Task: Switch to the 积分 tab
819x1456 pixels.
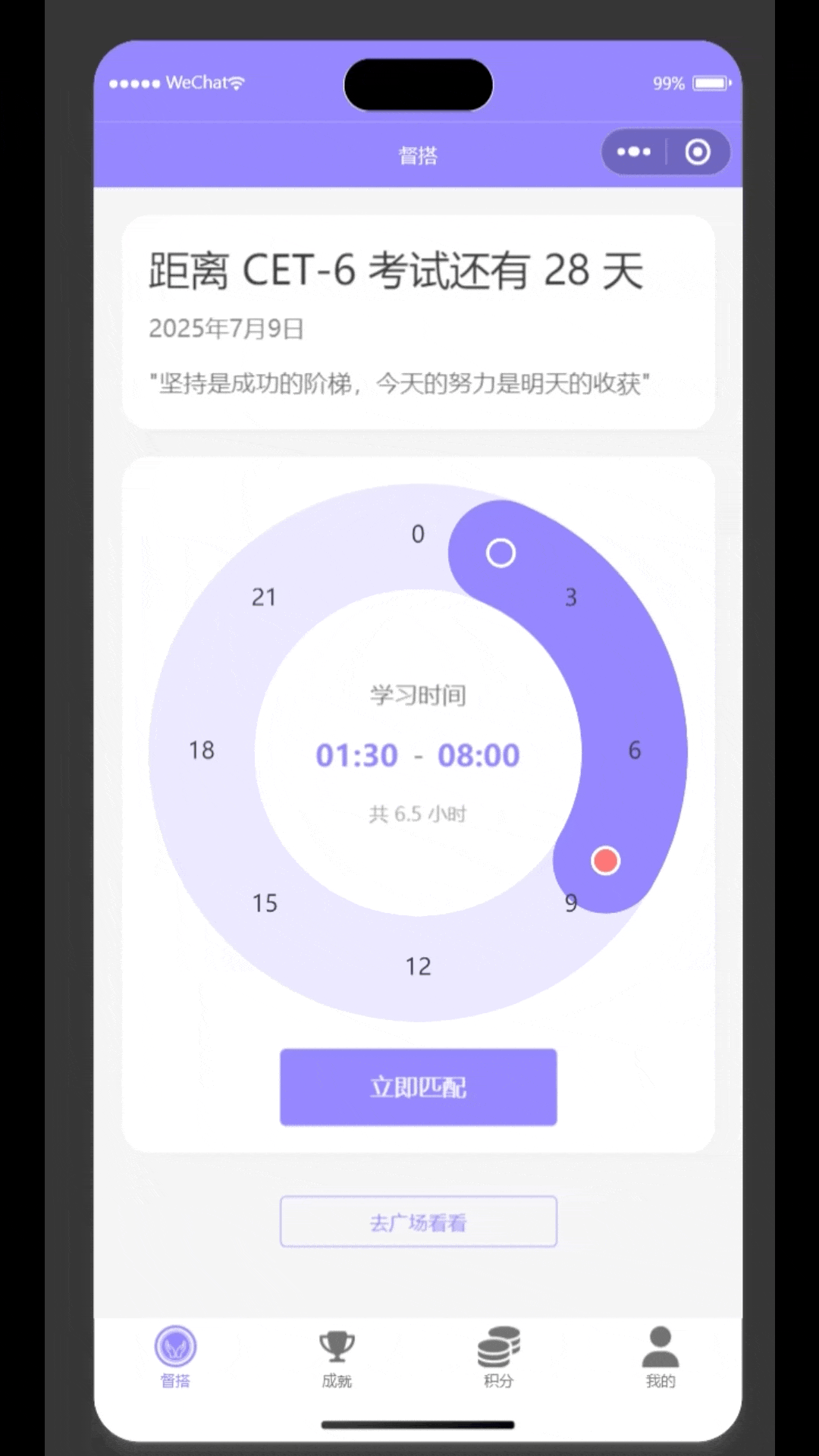Action: tap(498, 1357)
